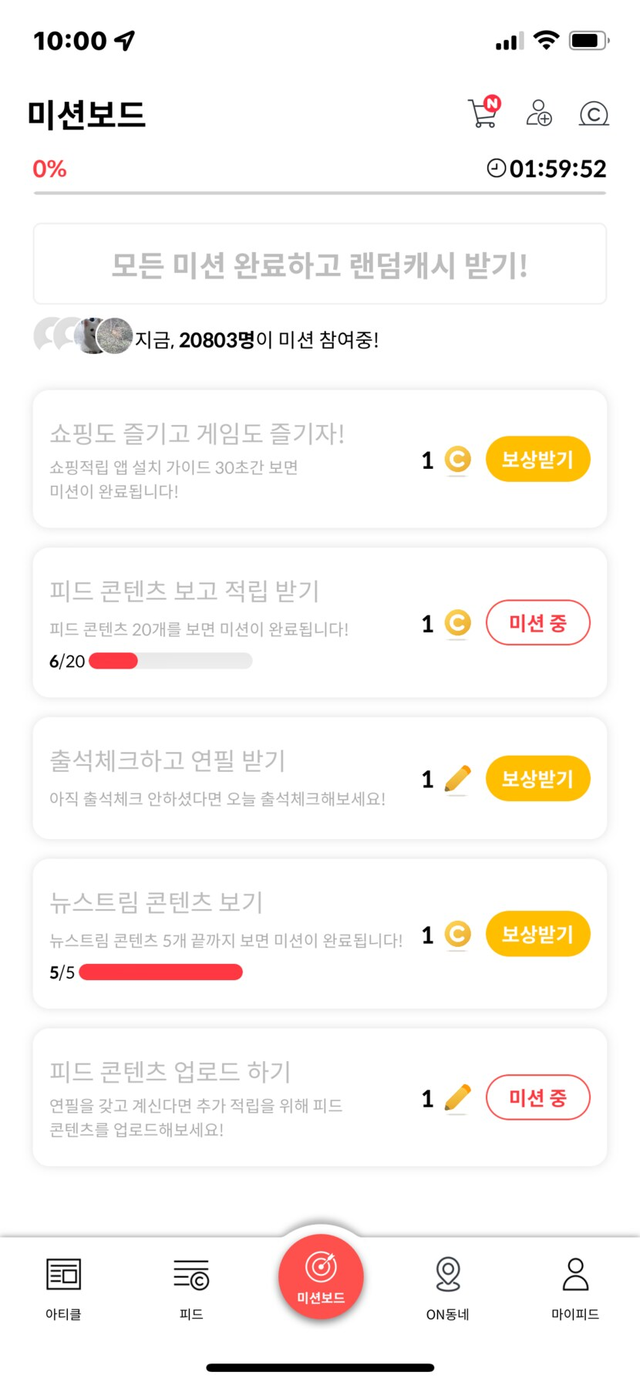Claim 보상받기 for 뉴스트림 콘텐츠 보기
Screen dimensions: 640x1385
(x=538, y=935)
